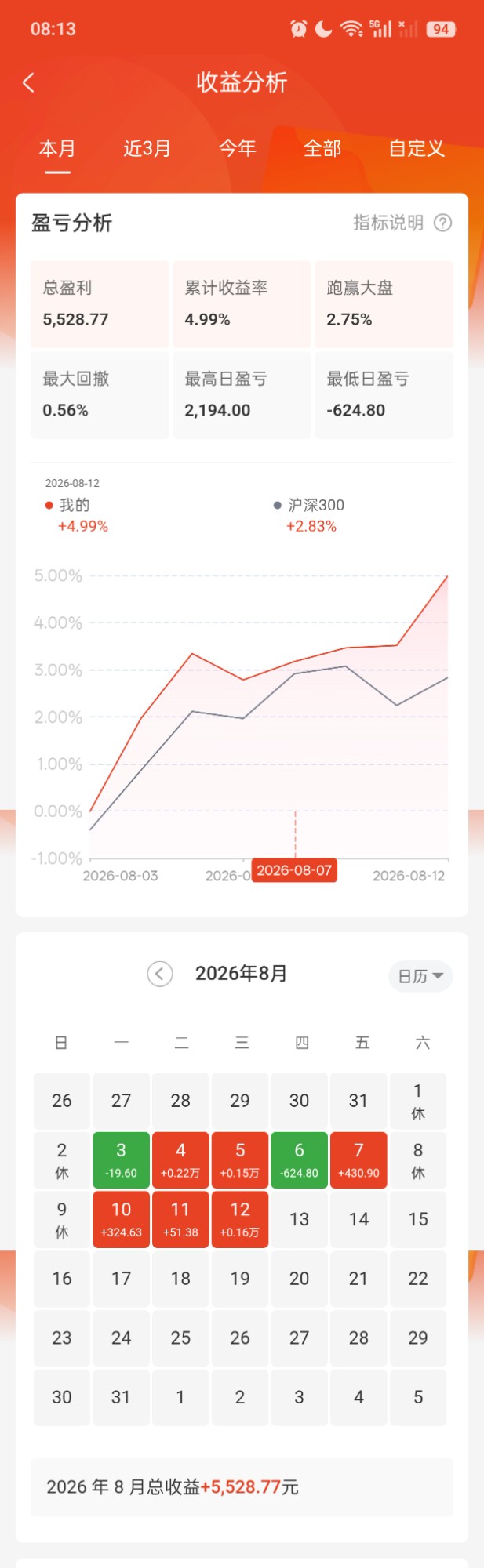Go to the previous month in the calendar
Screen dimensions: 484x1568
[x=160, y=974]
